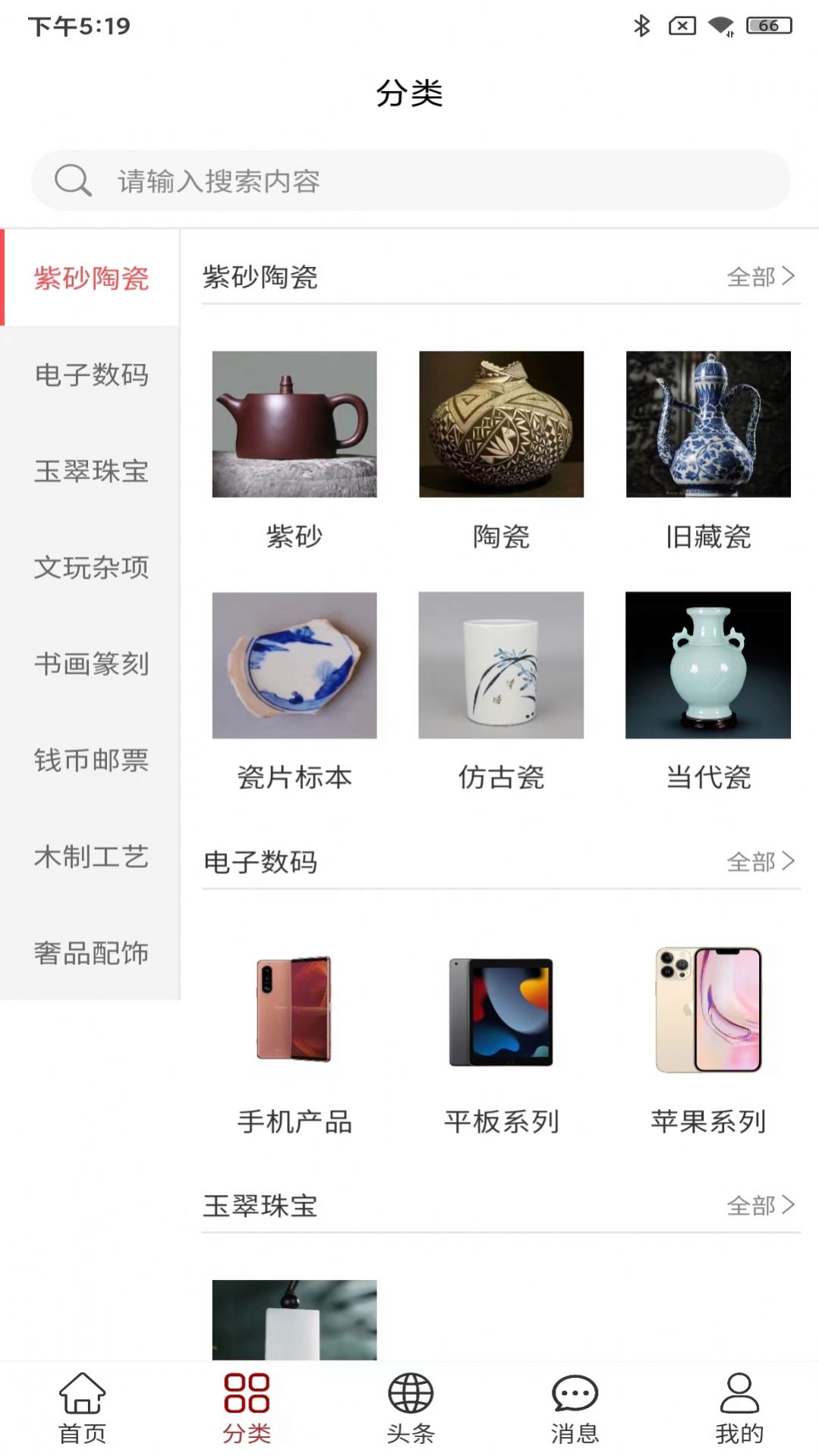Tap the search input field

(410, 180)
